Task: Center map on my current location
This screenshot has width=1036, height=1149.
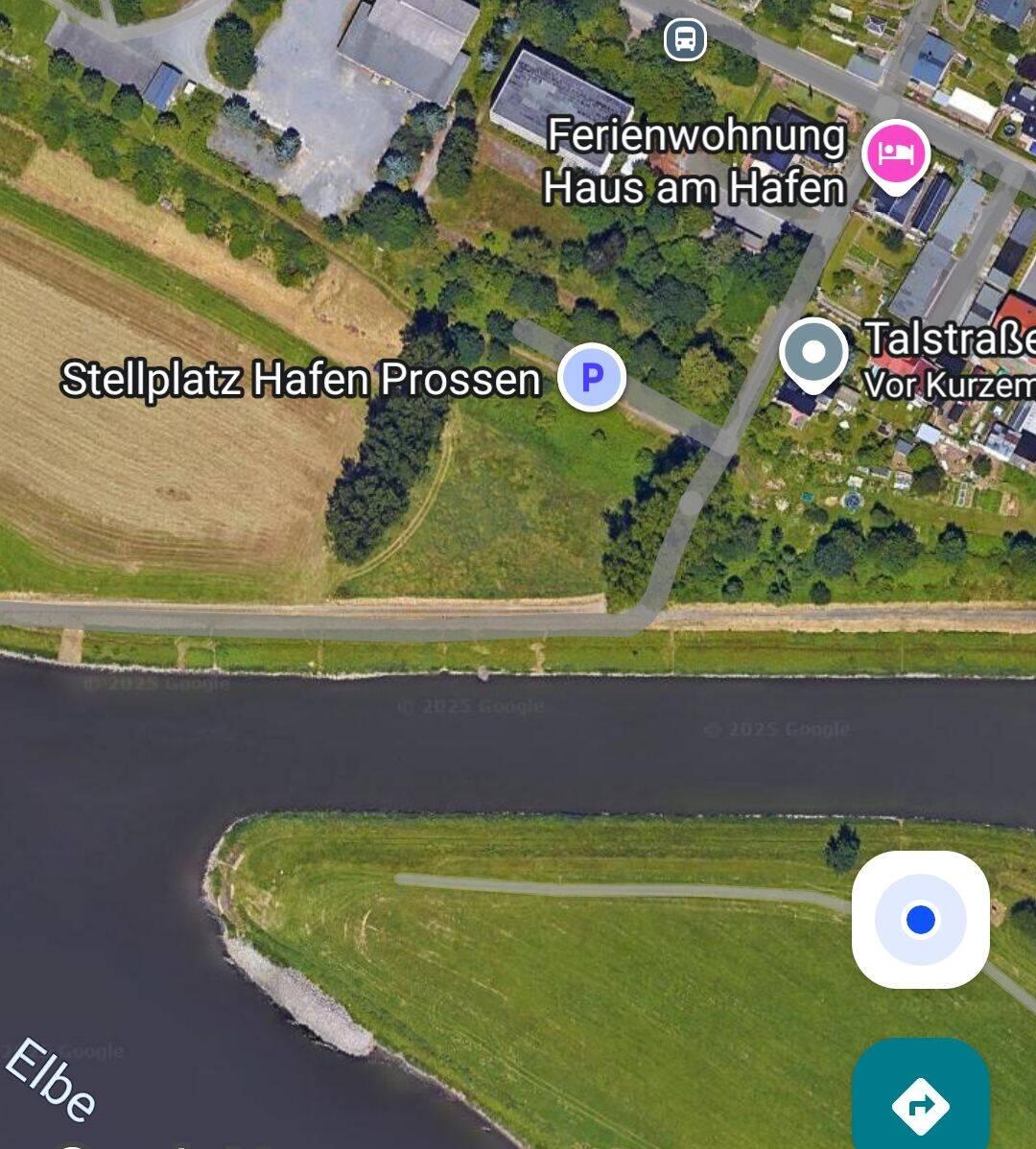Action: (x=920, y=920)
